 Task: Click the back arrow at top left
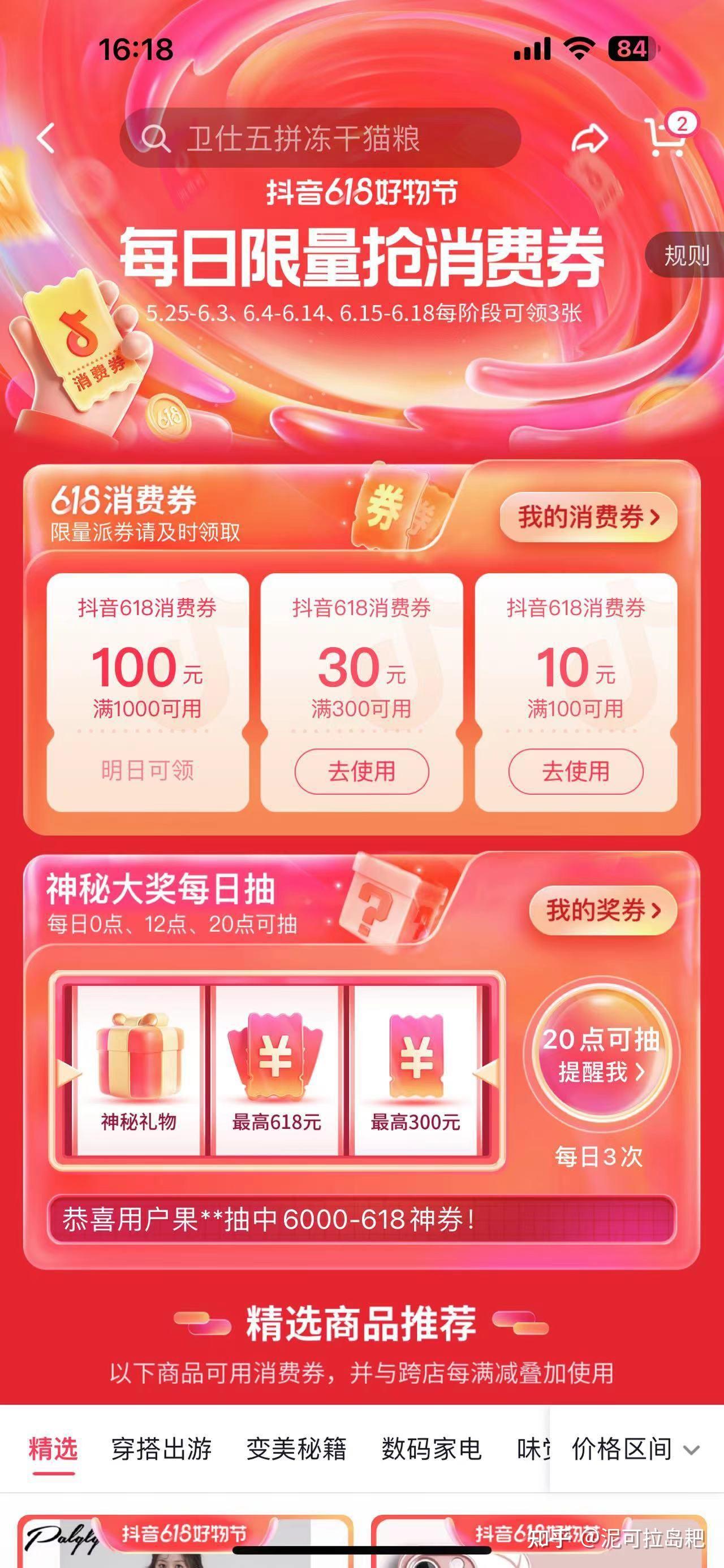tap(49, 139)
